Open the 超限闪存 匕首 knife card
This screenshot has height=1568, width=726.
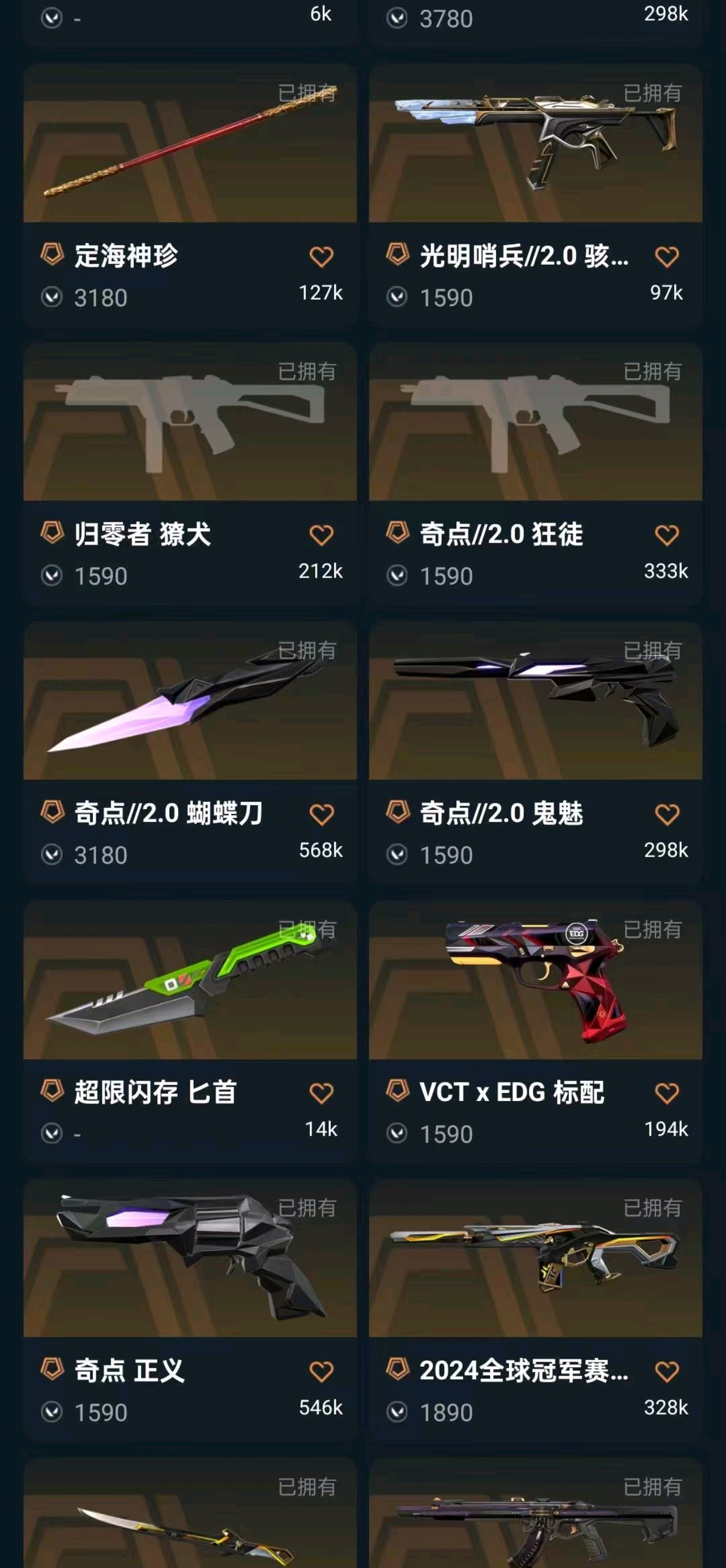click(190, 981)
